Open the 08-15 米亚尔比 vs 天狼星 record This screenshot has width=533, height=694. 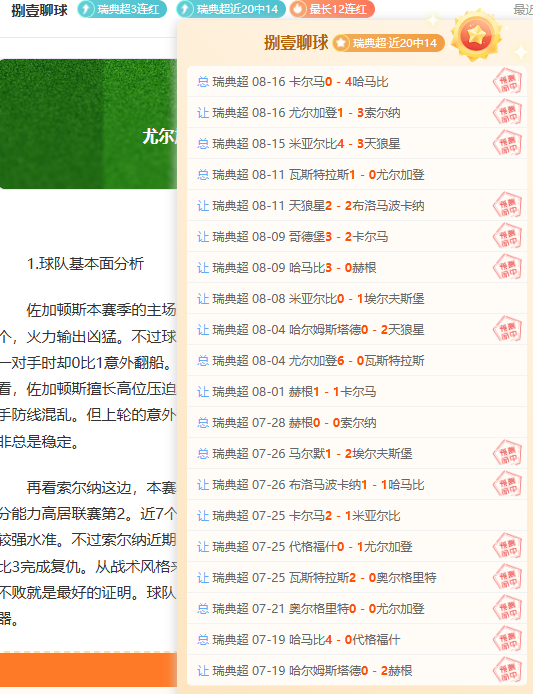pyautogui.click(x=356, y=143)
